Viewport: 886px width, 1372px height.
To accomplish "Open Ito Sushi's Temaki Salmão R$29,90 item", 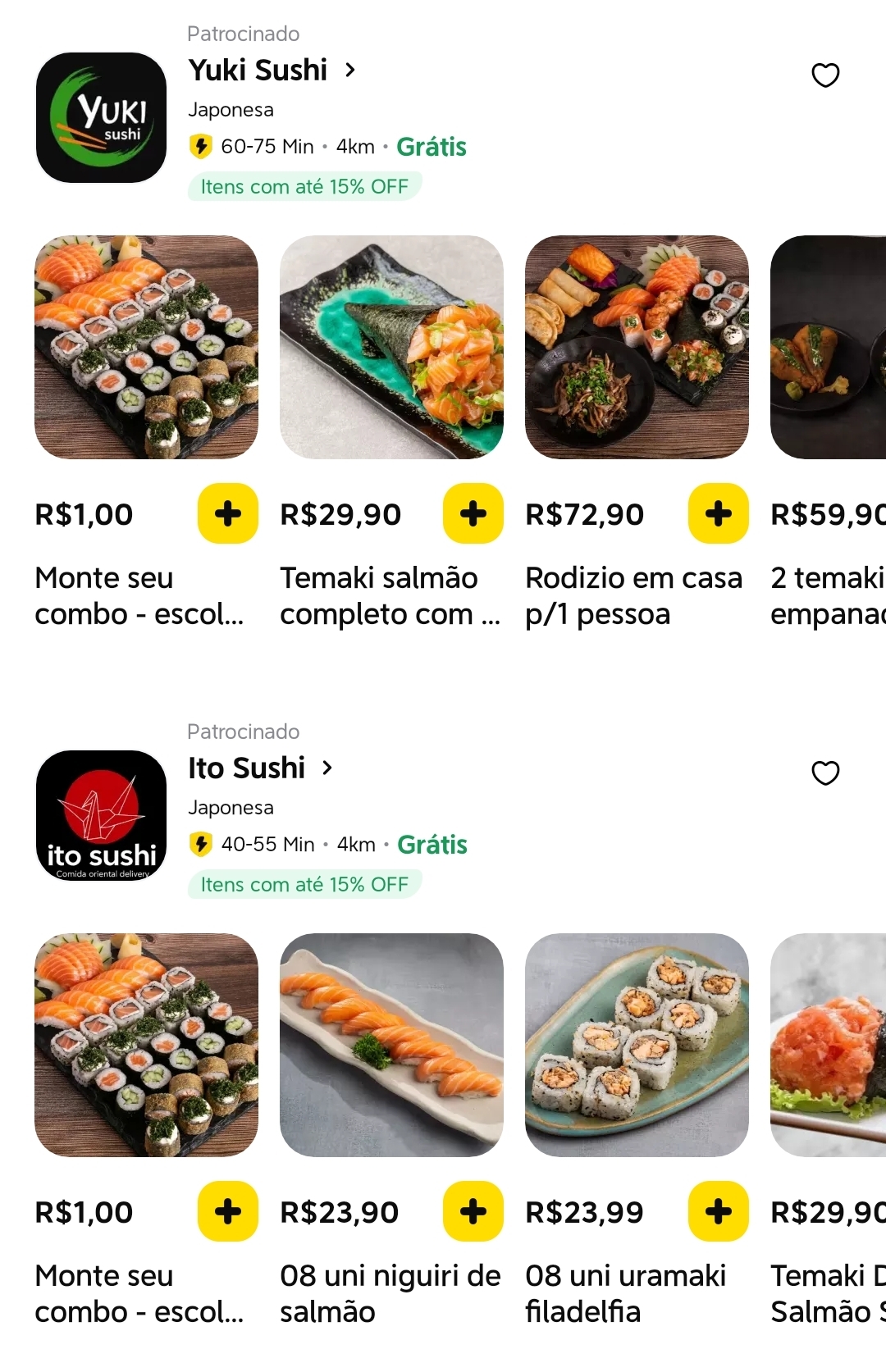I will click(829, 1045).
